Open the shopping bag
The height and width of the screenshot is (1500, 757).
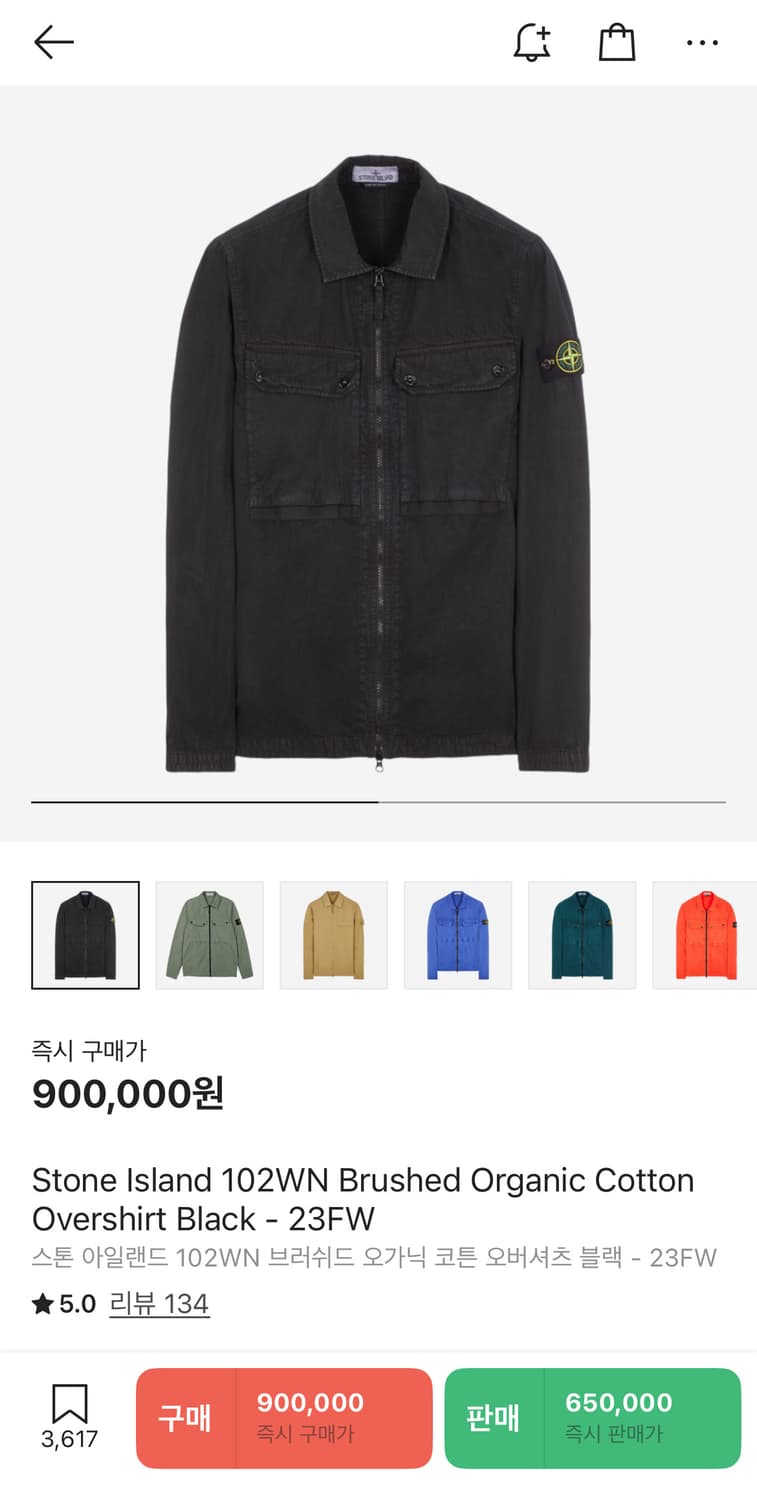click(x=617, y=42)
